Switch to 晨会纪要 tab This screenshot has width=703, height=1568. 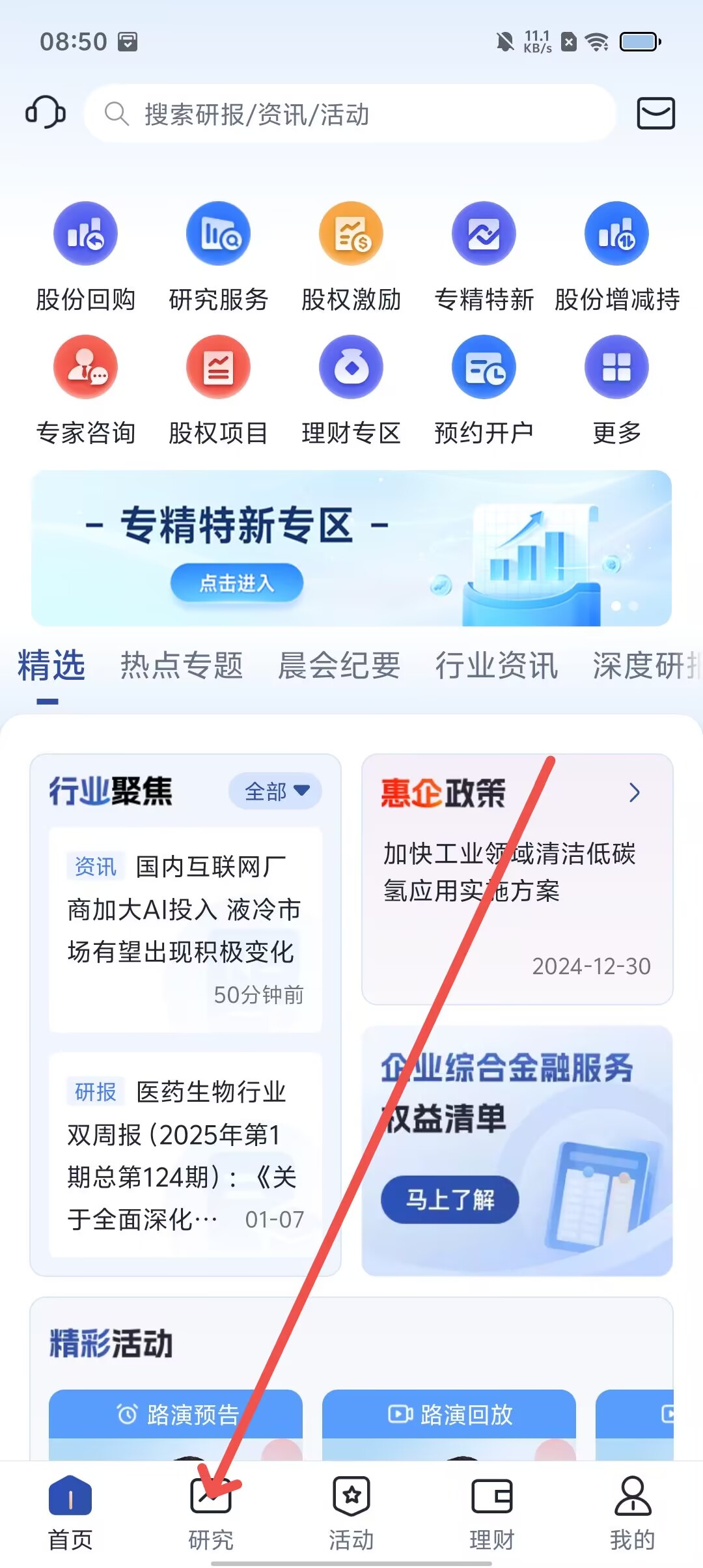coord(339,665)
